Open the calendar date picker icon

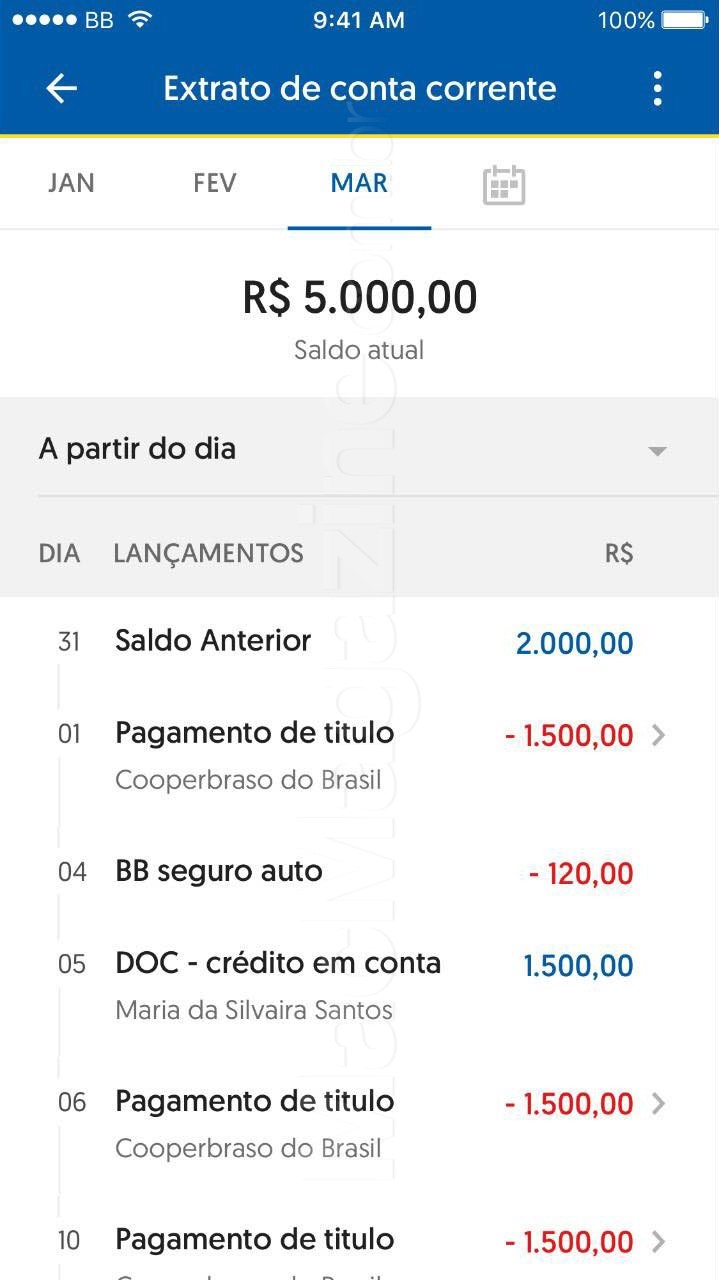click(x=504, y=185)
